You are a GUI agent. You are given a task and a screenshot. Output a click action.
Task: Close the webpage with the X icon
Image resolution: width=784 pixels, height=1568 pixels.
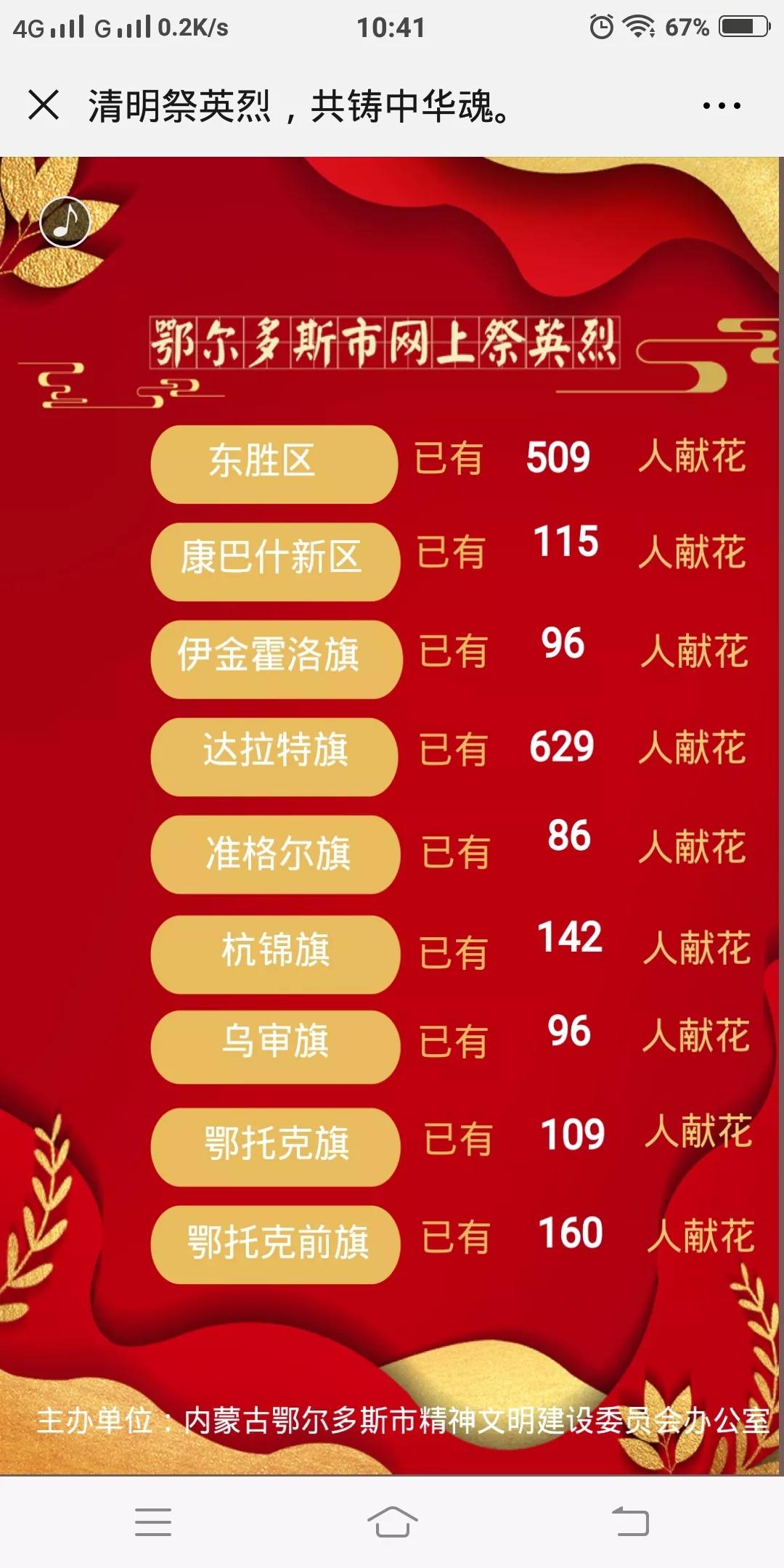pyautogui.click(x=44, y=105)
